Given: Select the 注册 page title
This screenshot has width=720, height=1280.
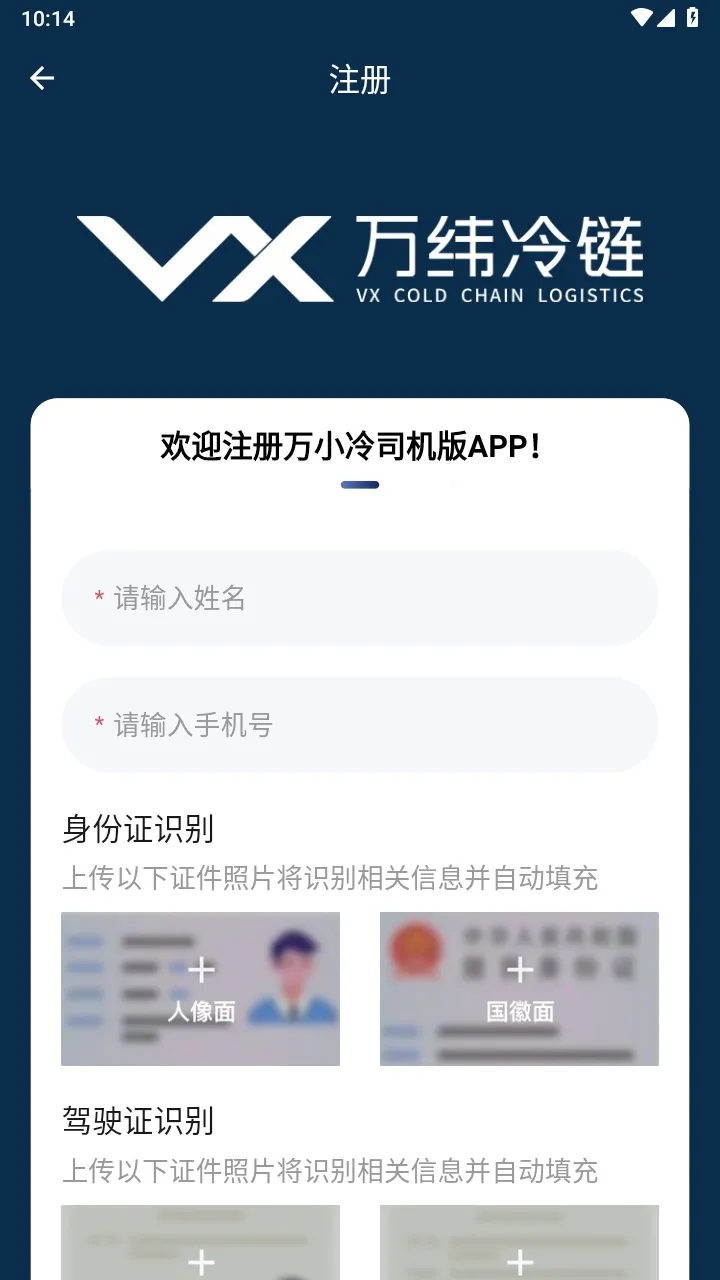Looking at the screenshot, I should pyautogui.click(x=359, y=78).
